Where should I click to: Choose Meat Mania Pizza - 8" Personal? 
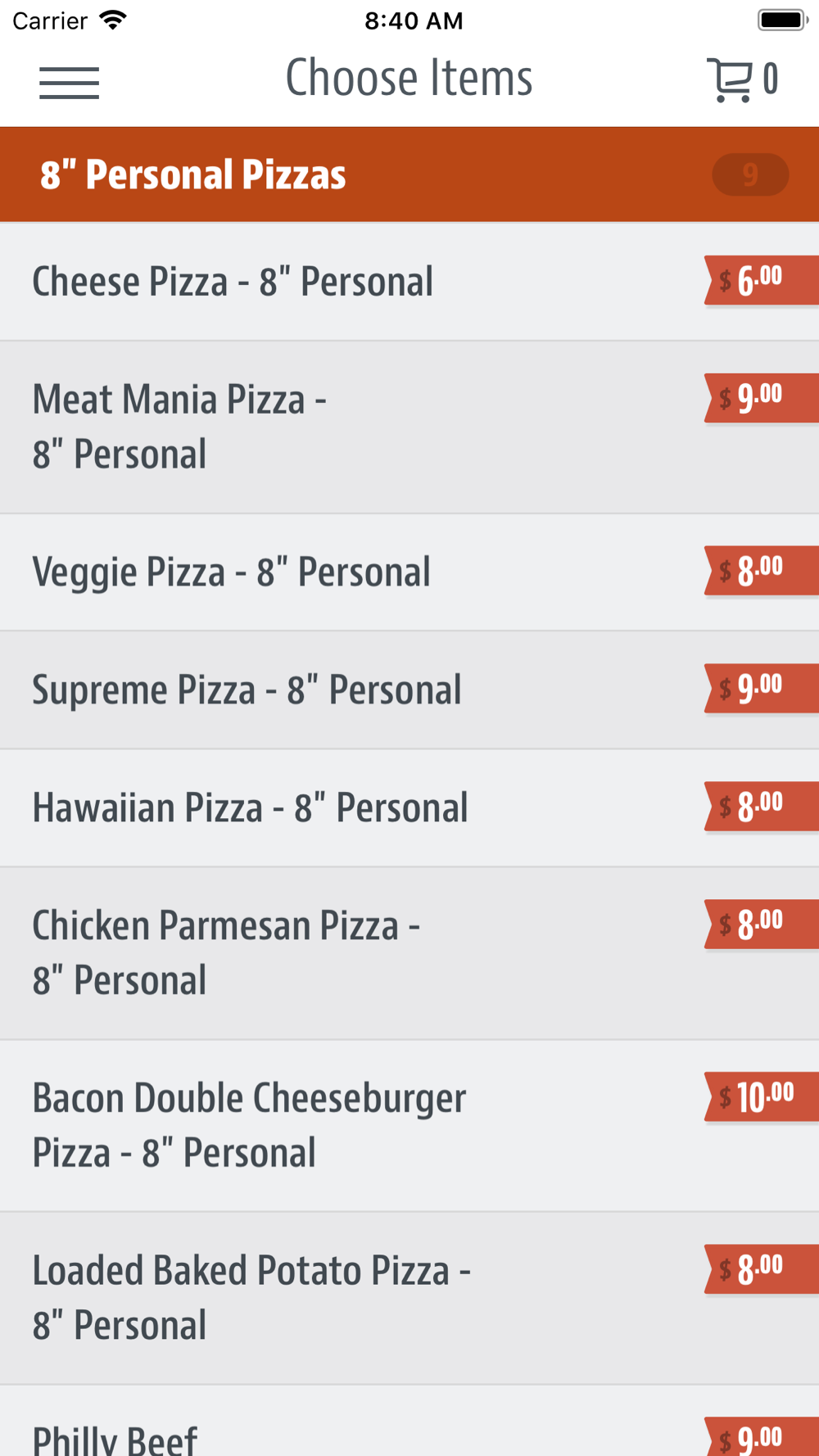coord(409,427)
